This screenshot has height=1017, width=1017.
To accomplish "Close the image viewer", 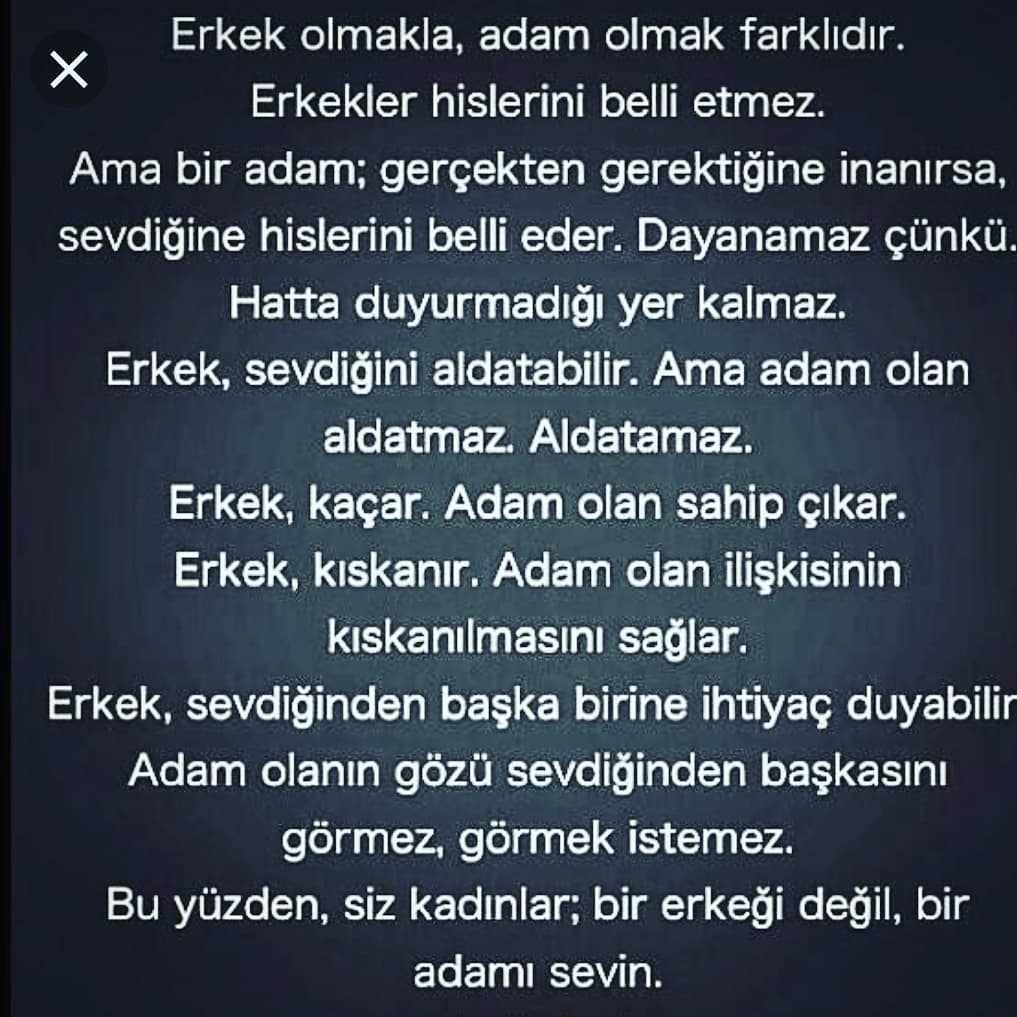I will 69,70.
